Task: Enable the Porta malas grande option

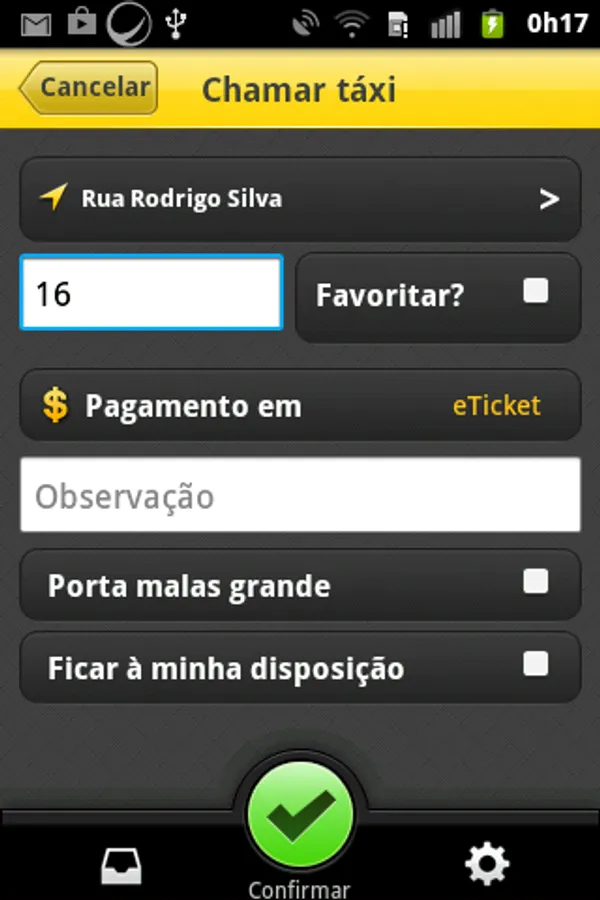Action: coord(536,582)
